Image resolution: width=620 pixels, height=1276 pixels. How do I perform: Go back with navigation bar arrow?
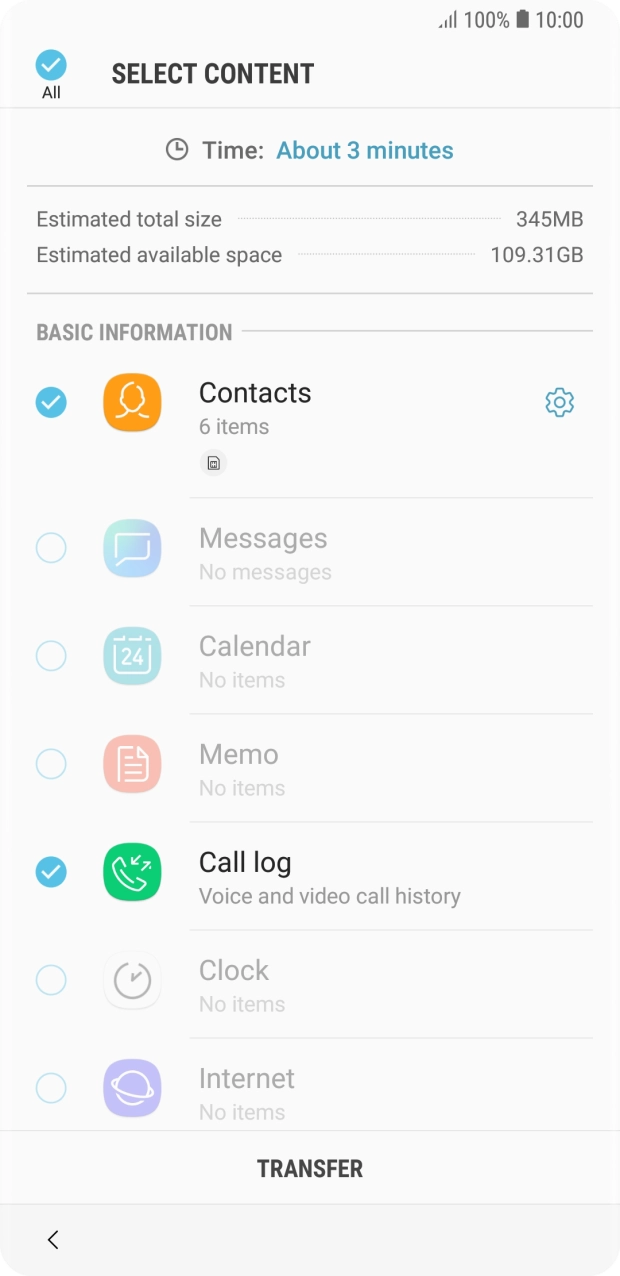tap(53, 1240)
